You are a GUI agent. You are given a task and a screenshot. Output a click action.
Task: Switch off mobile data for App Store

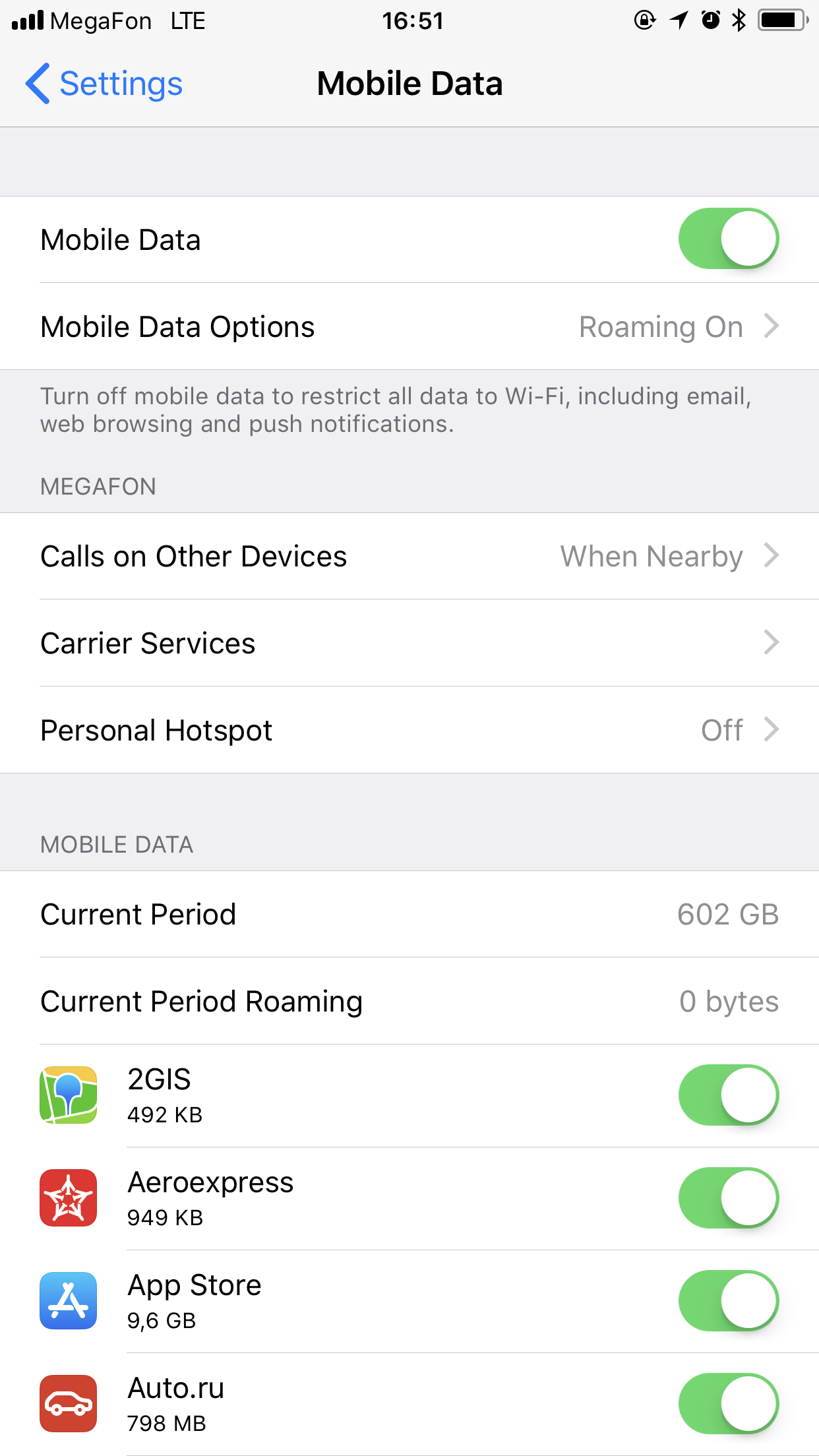pyautogui.click(x=728, y=1300)
